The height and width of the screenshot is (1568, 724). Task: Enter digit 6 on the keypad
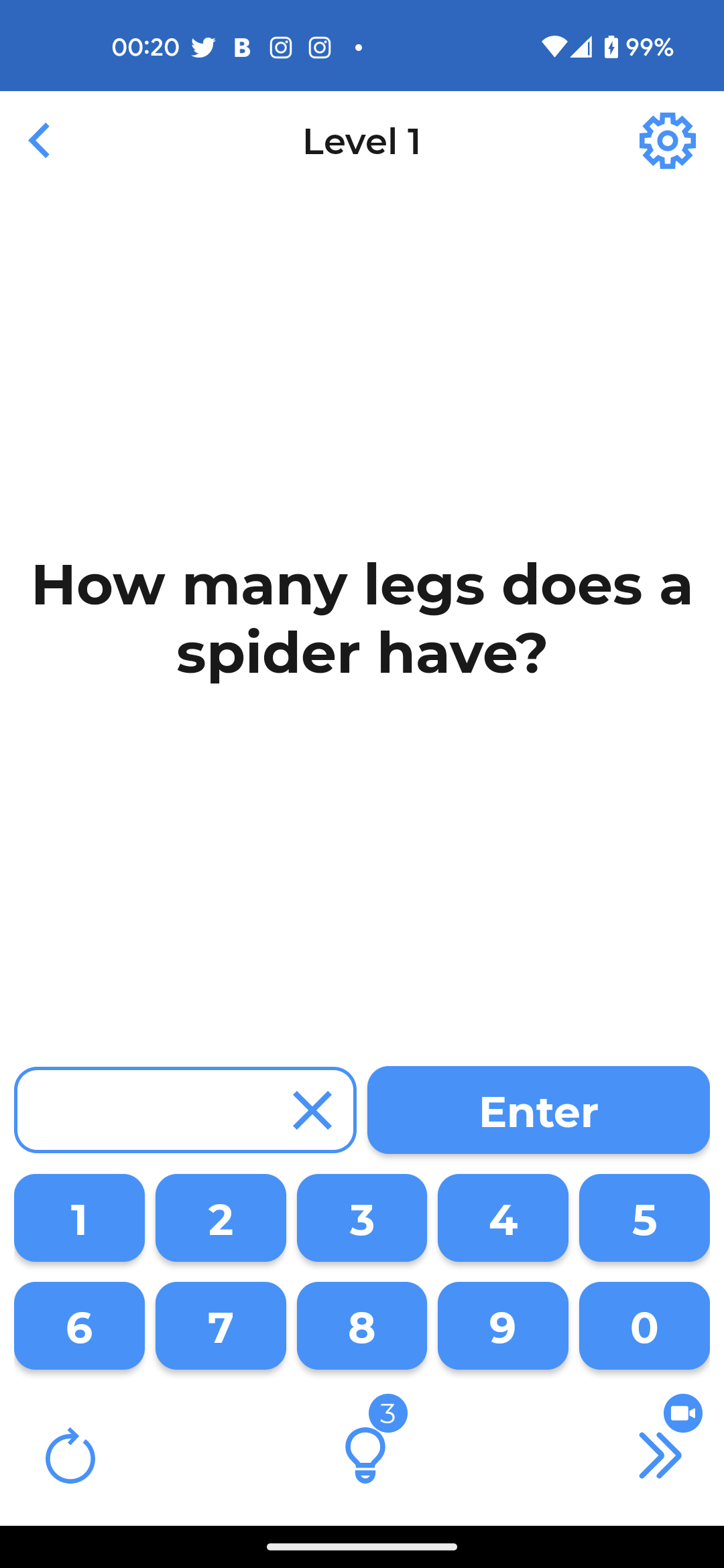(79, 1325)
